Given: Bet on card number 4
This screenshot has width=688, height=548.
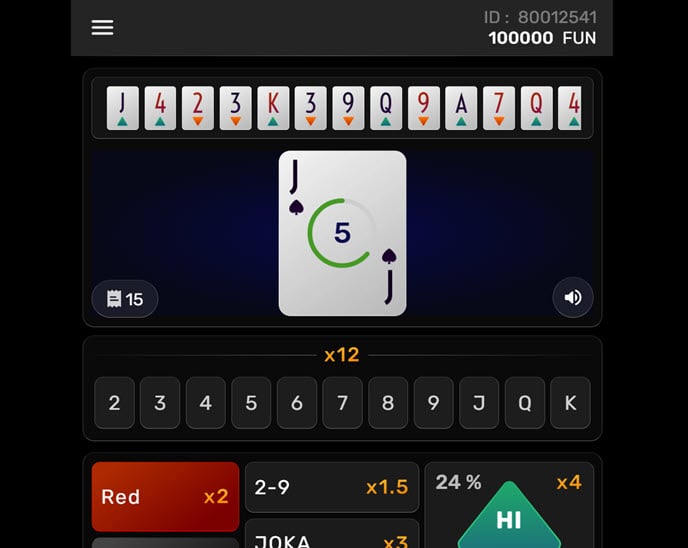Looking at the screenshot, I should point(206,403).
